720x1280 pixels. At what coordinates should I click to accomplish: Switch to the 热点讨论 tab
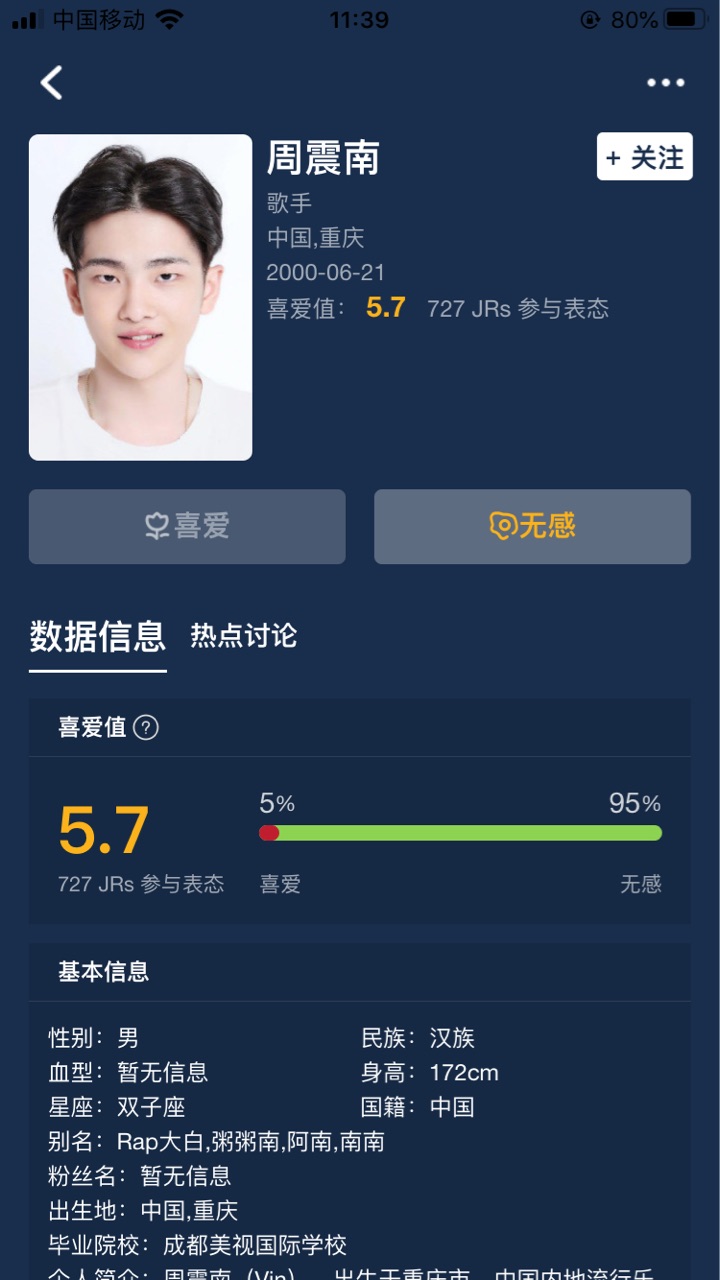coord(244,636)
